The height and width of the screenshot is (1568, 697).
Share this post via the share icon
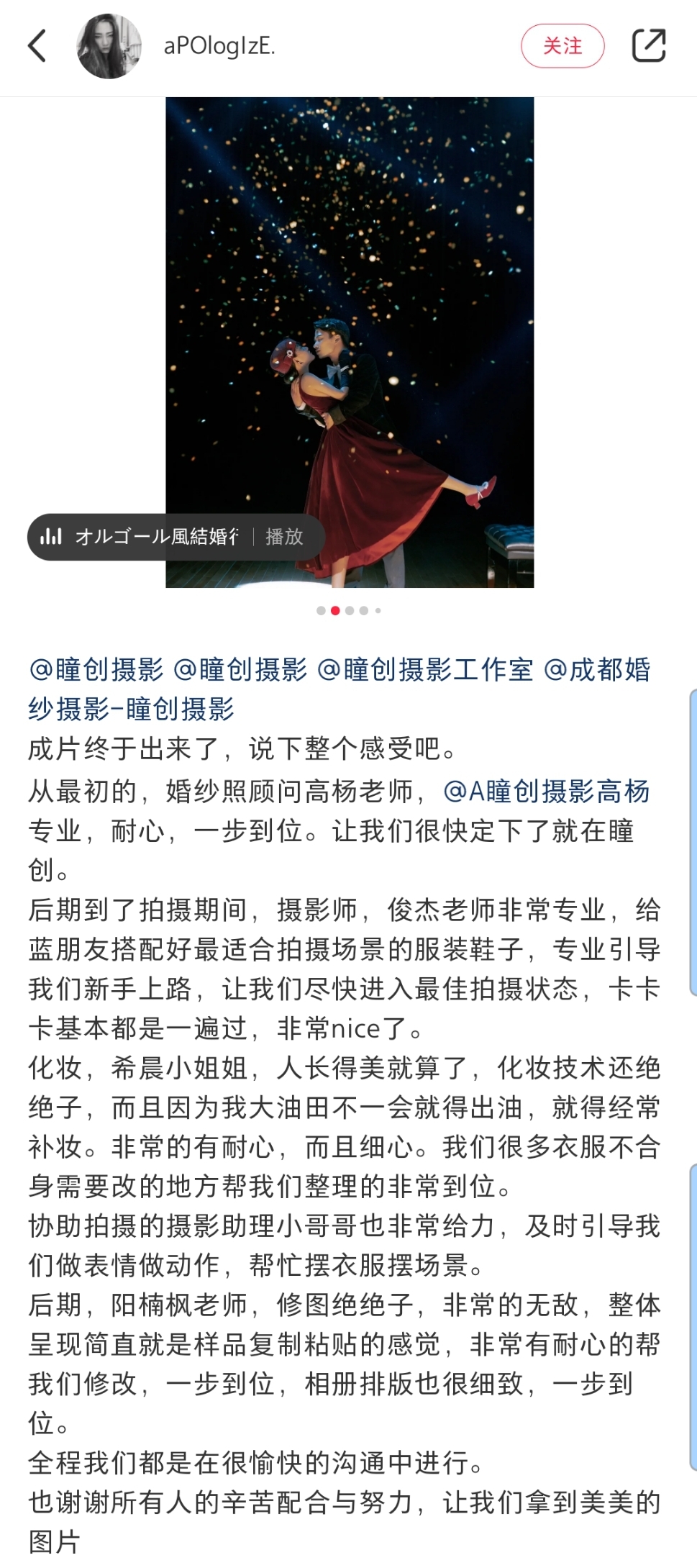(x=649, y=46)
